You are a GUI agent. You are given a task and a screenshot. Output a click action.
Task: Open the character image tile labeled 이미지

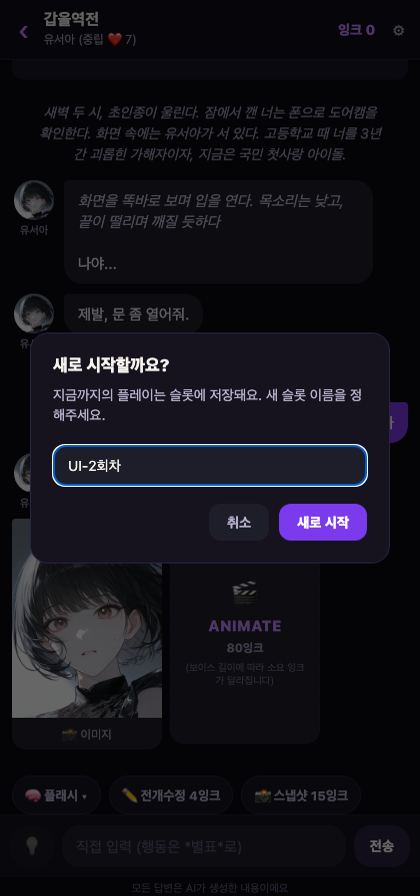pos(87,633)
